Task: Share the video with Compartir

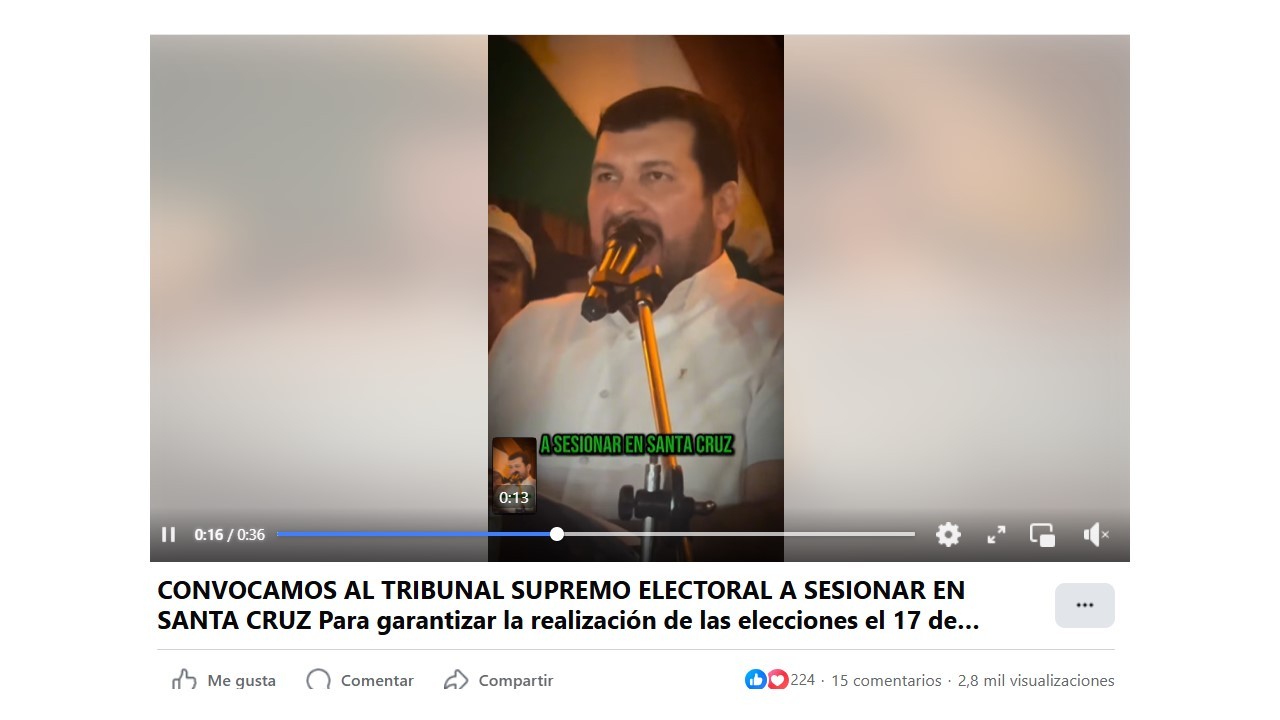Action: [x=498, y=680]
